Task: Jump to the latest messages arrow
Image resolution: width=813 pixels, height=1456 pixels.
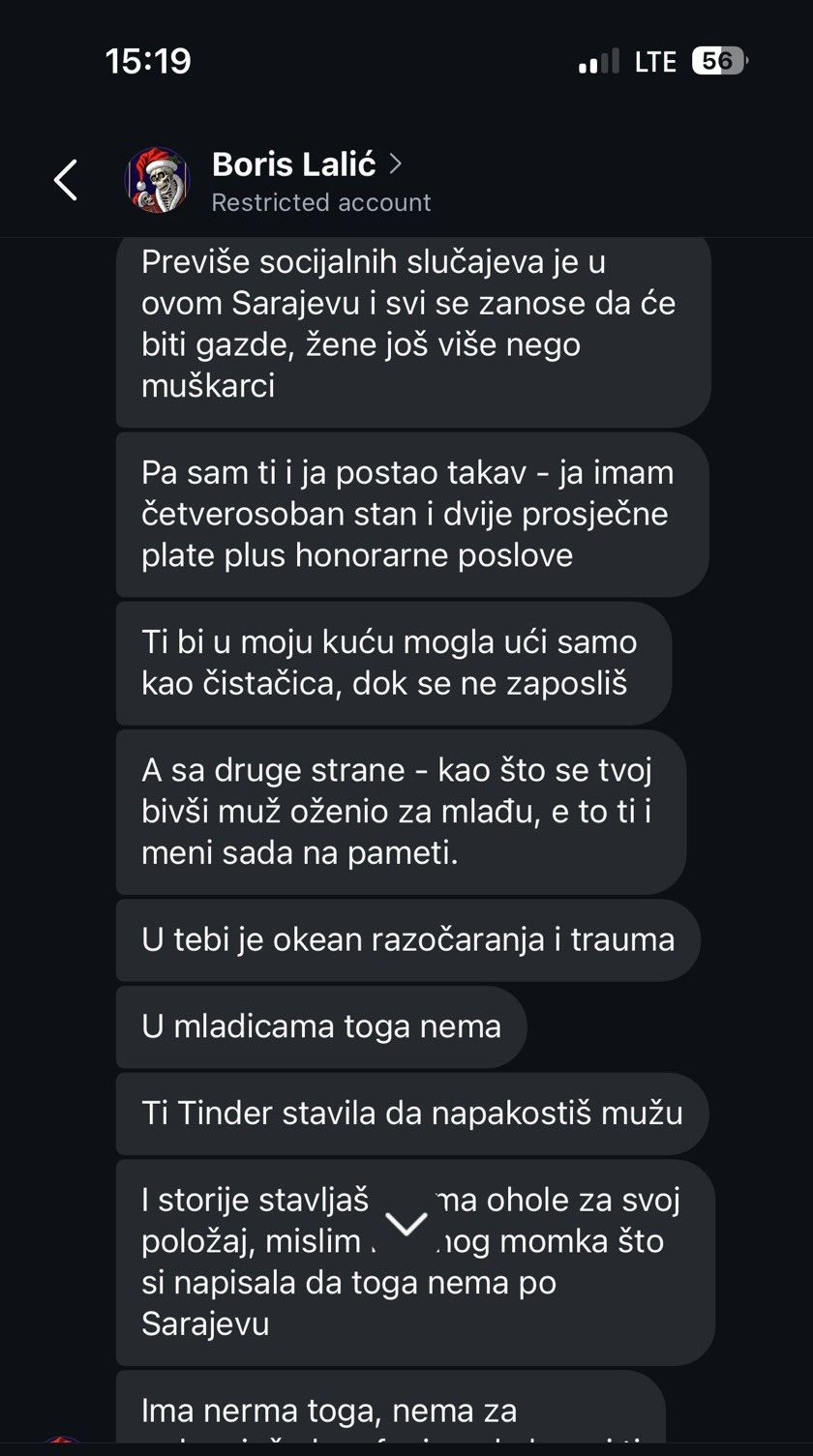Action: pyautogui.click(x=406, y=1224)
